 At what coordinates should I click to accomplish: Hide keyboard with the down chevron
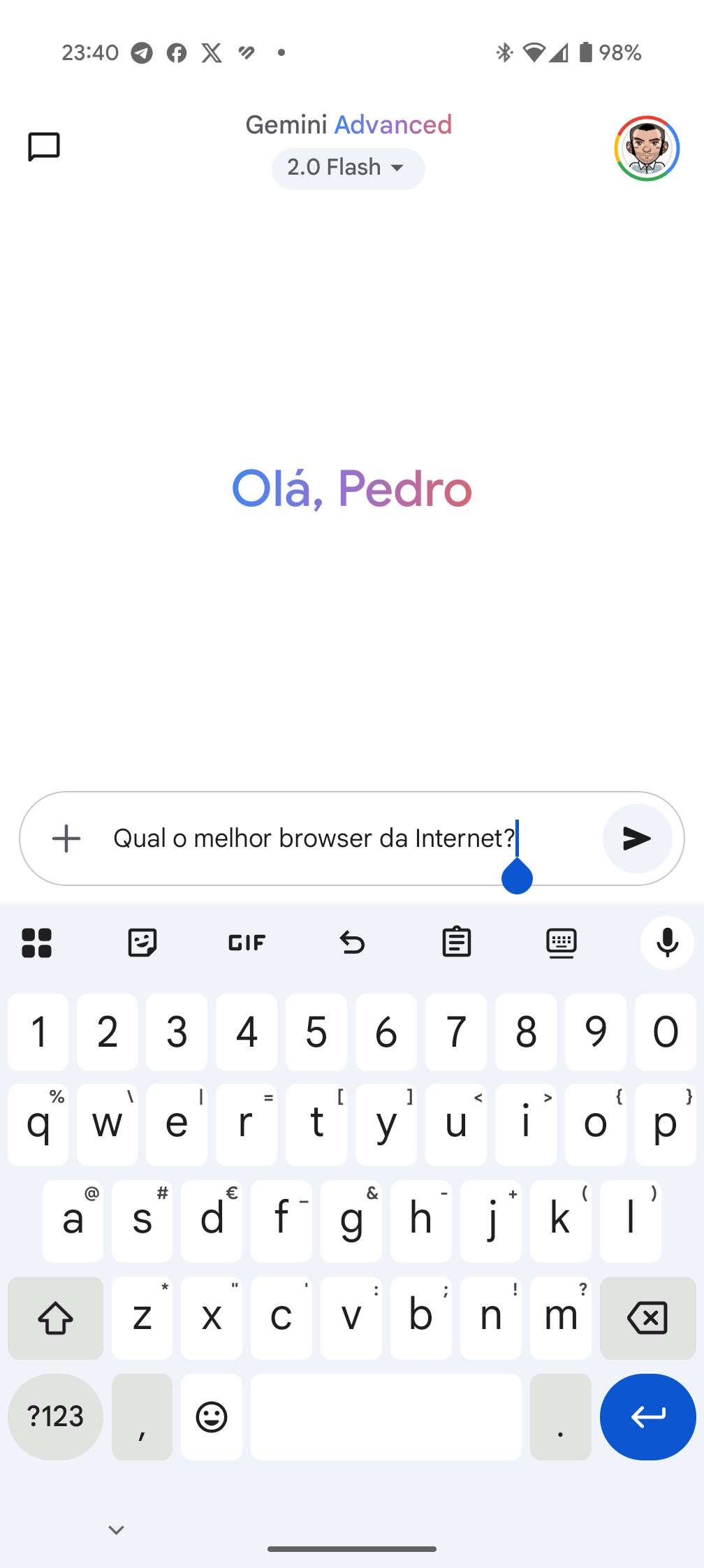[116, 1530]
